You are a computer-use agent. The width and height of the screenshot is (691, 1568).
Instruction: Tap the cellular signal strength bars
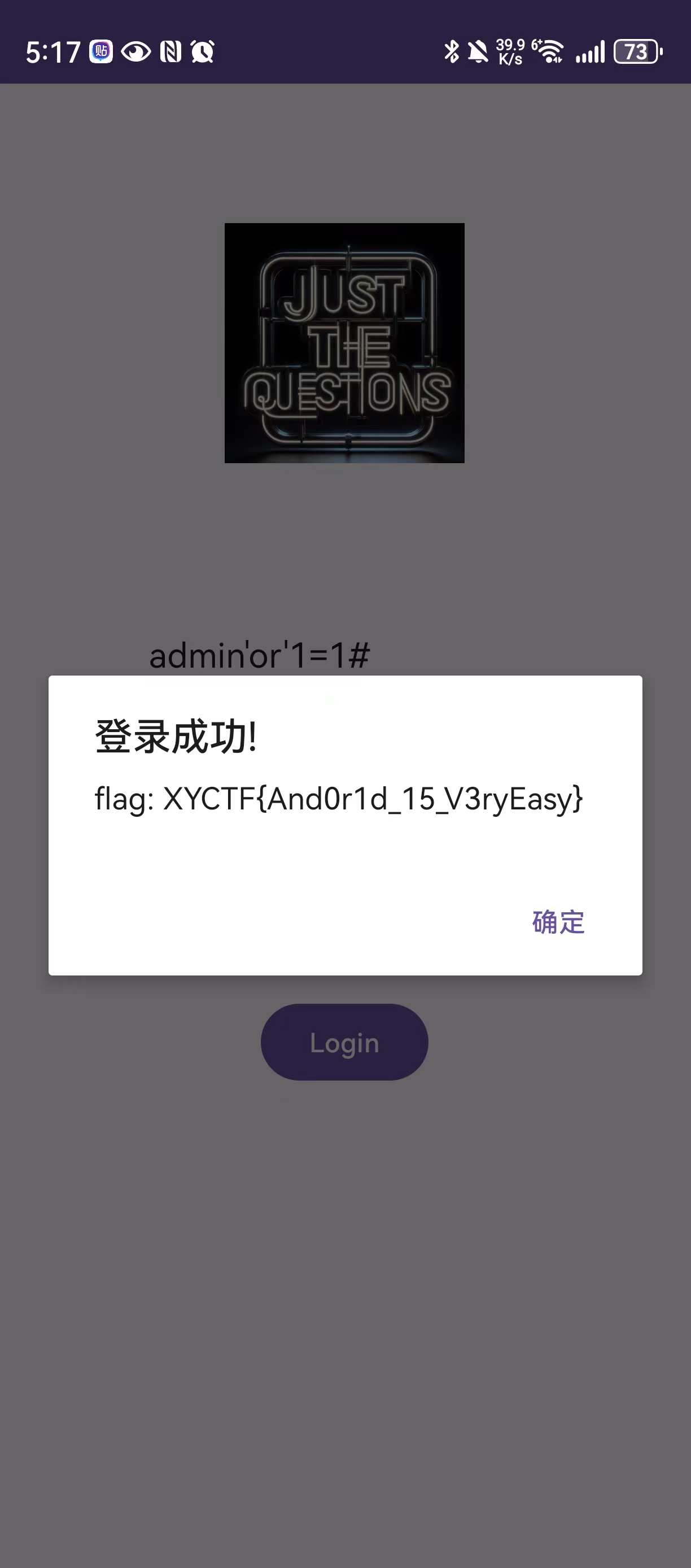point(589,52)
